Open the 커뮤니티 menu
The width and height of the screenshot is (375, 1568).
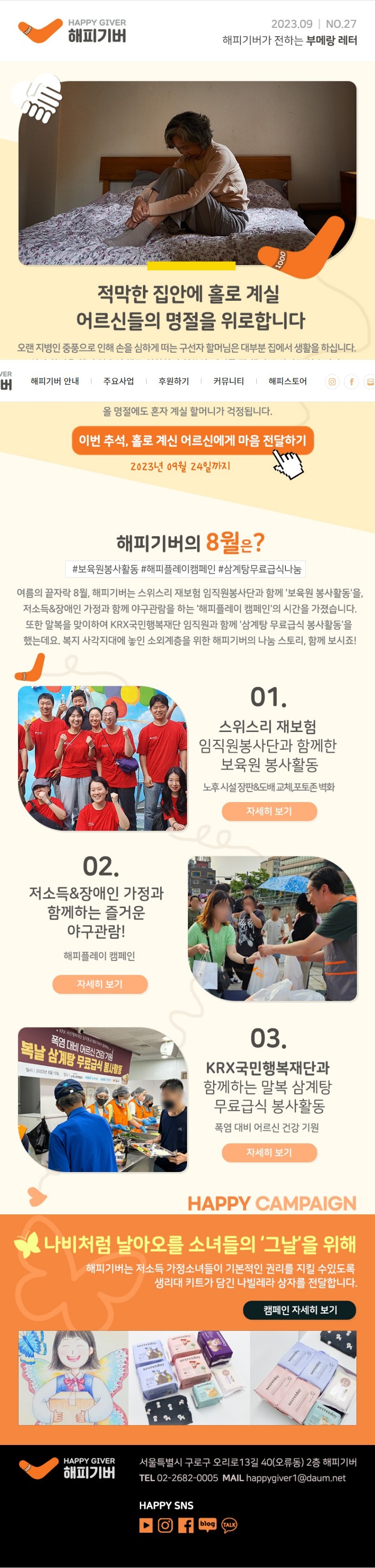(228, 381)
